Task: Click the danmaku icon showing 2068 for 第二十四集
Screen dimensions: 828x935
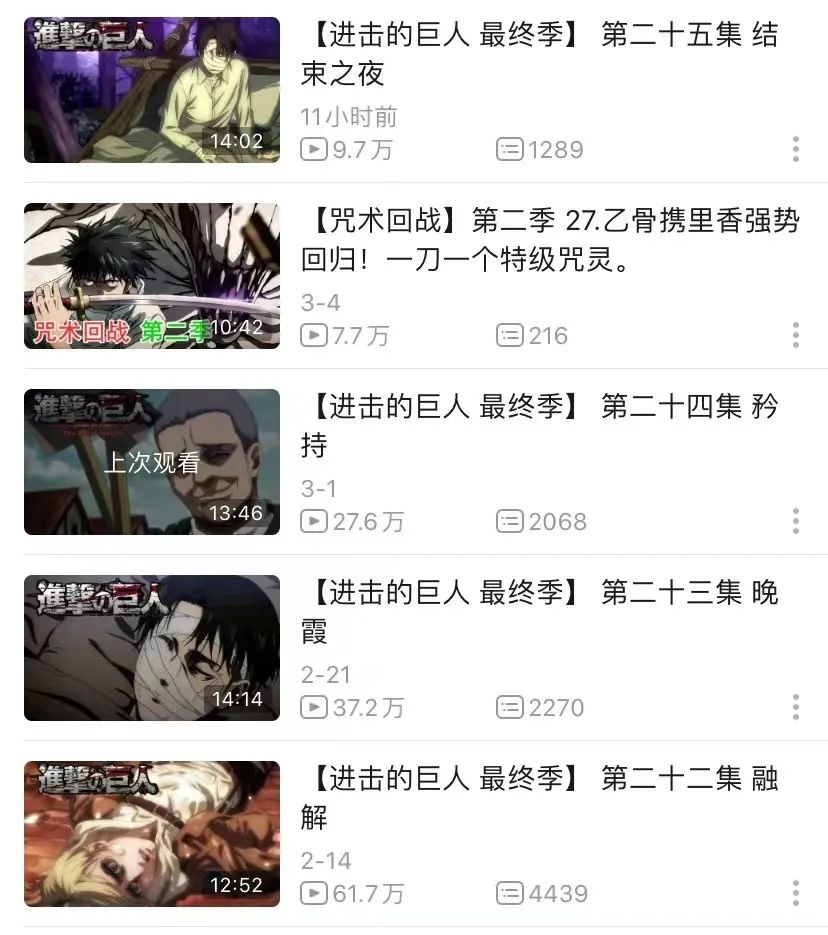Action: coord(509,521)
